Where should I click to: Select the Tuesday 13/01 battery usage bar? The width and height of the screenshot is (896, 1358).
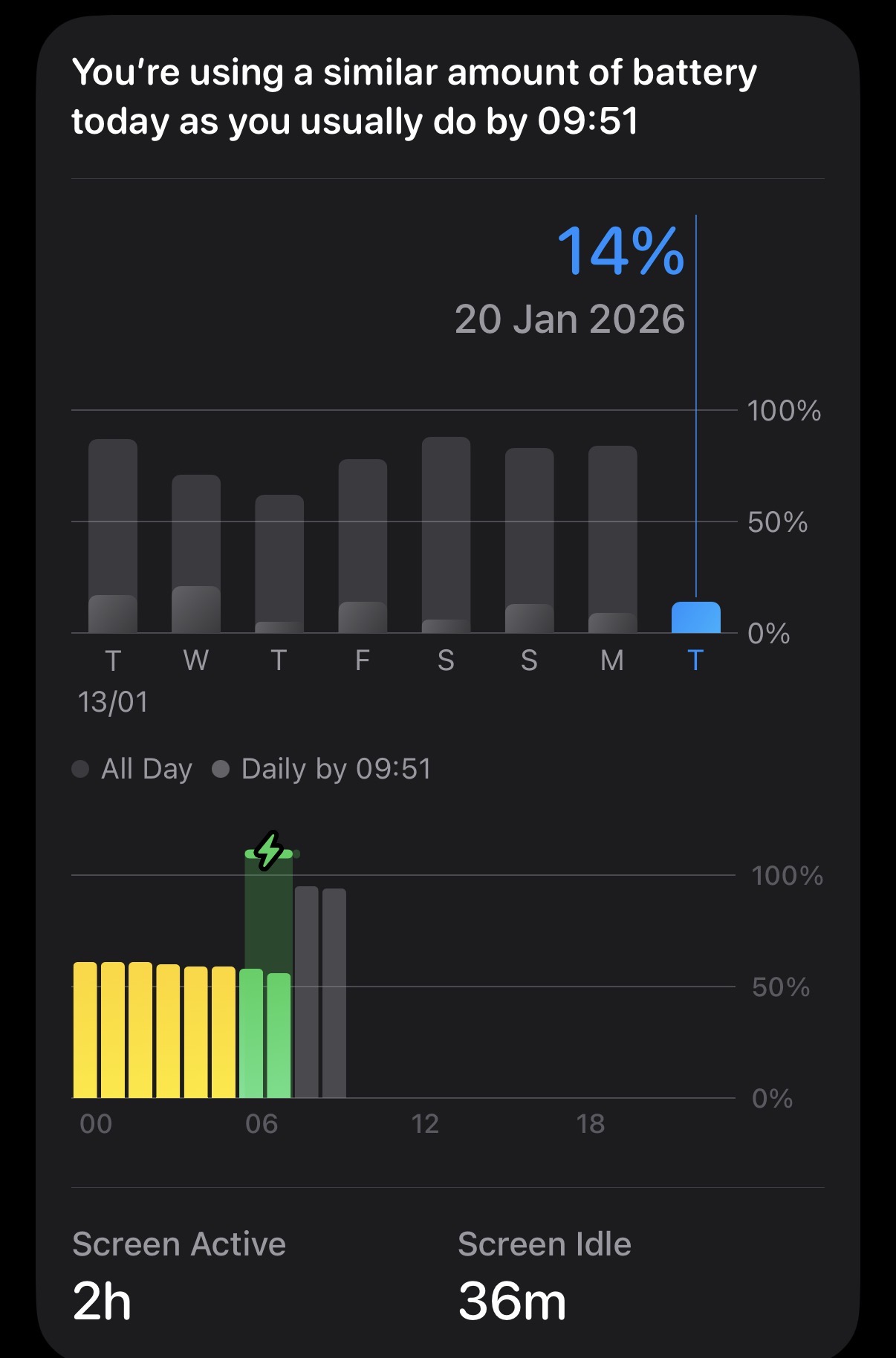(x=113, y=536)
